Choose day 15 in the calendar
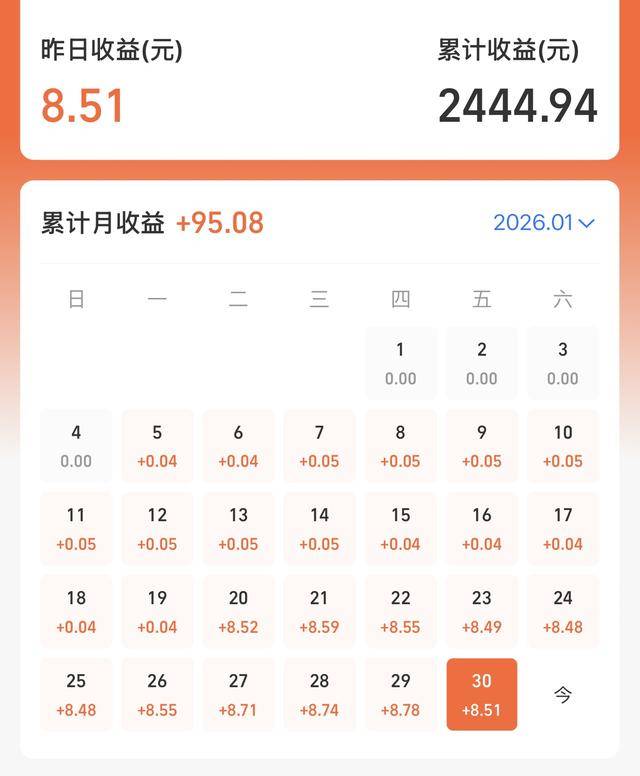 401,528
